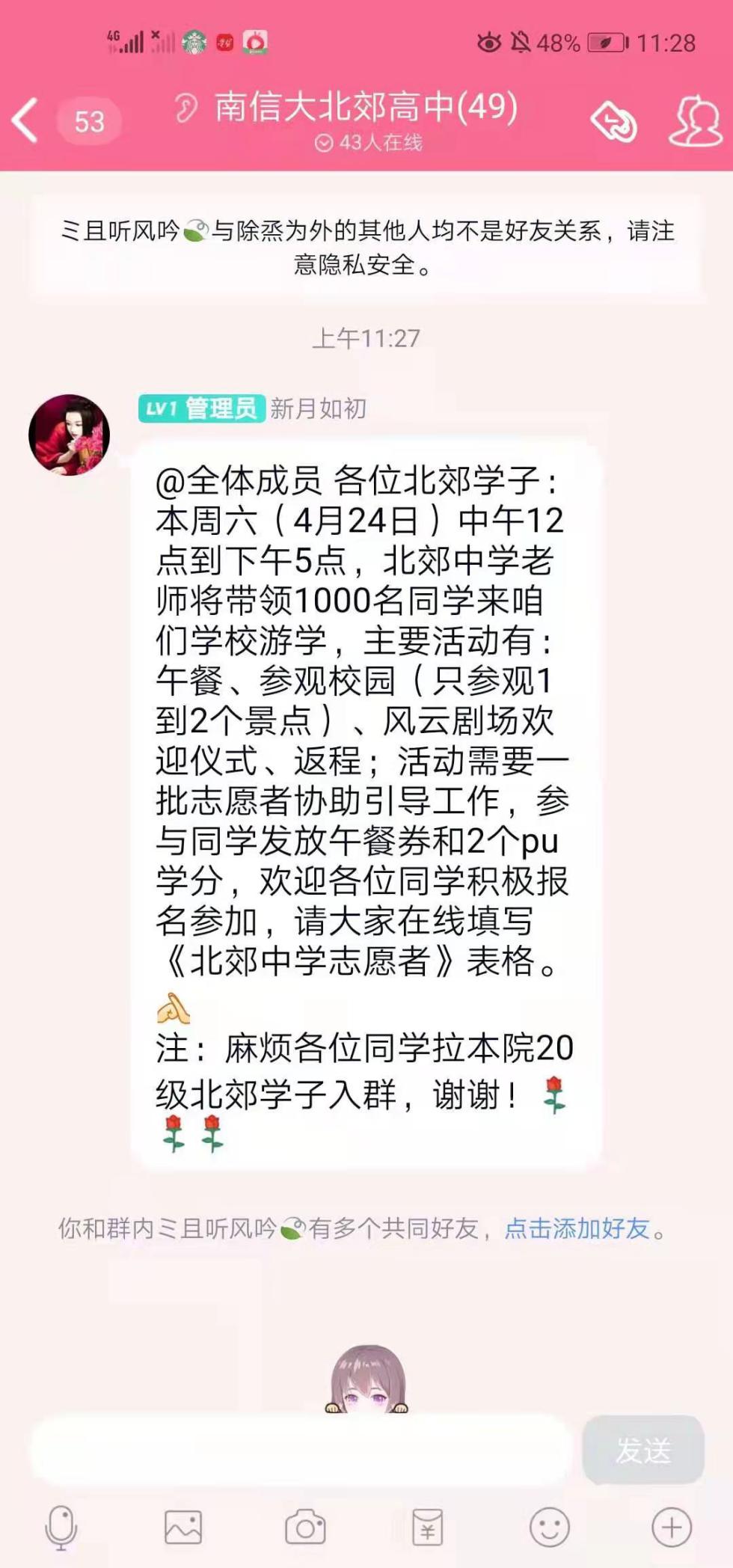Image resolution: width=733 pixels, height=1568 pixels.
Task: Focus the message input field
Action: point(299,1450)
